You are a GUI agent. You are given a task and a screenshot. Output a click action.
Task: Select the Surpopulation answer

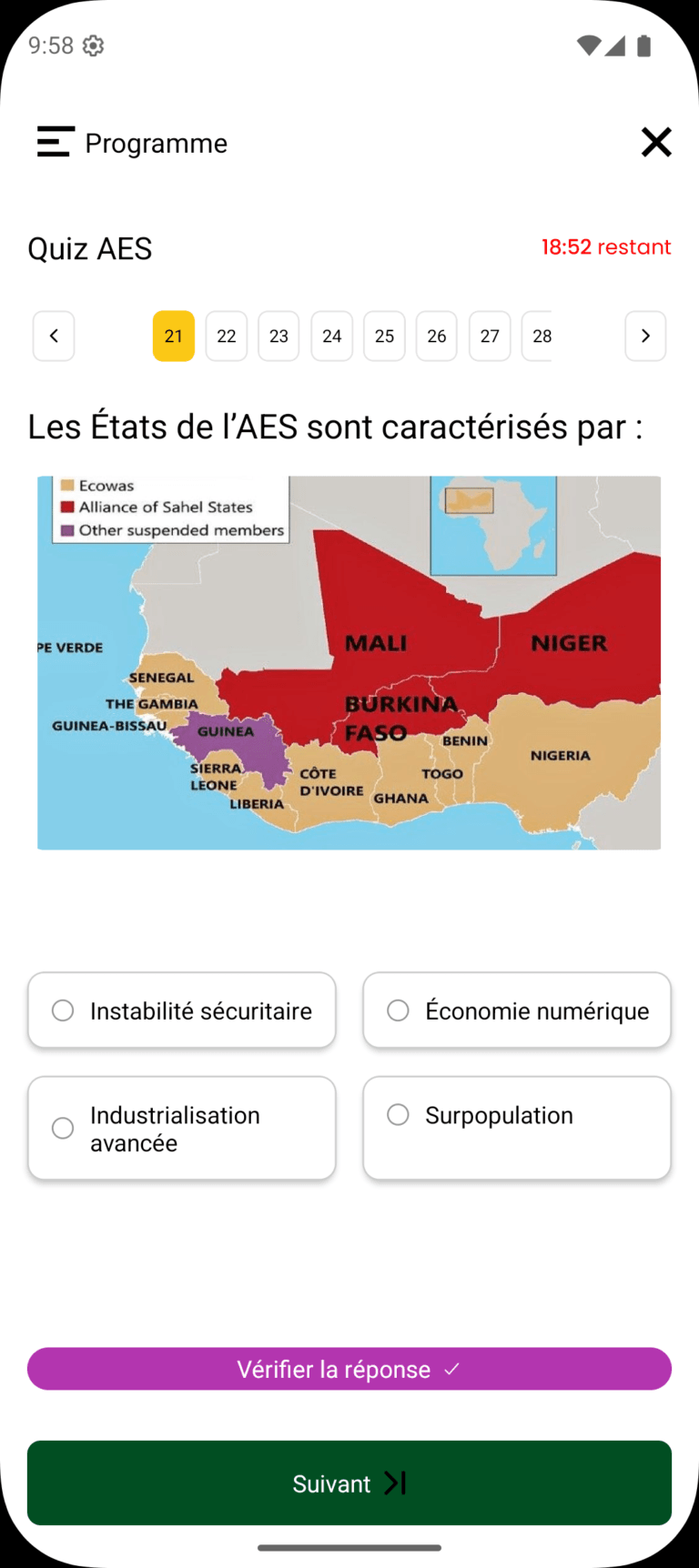pos(517,1128)
